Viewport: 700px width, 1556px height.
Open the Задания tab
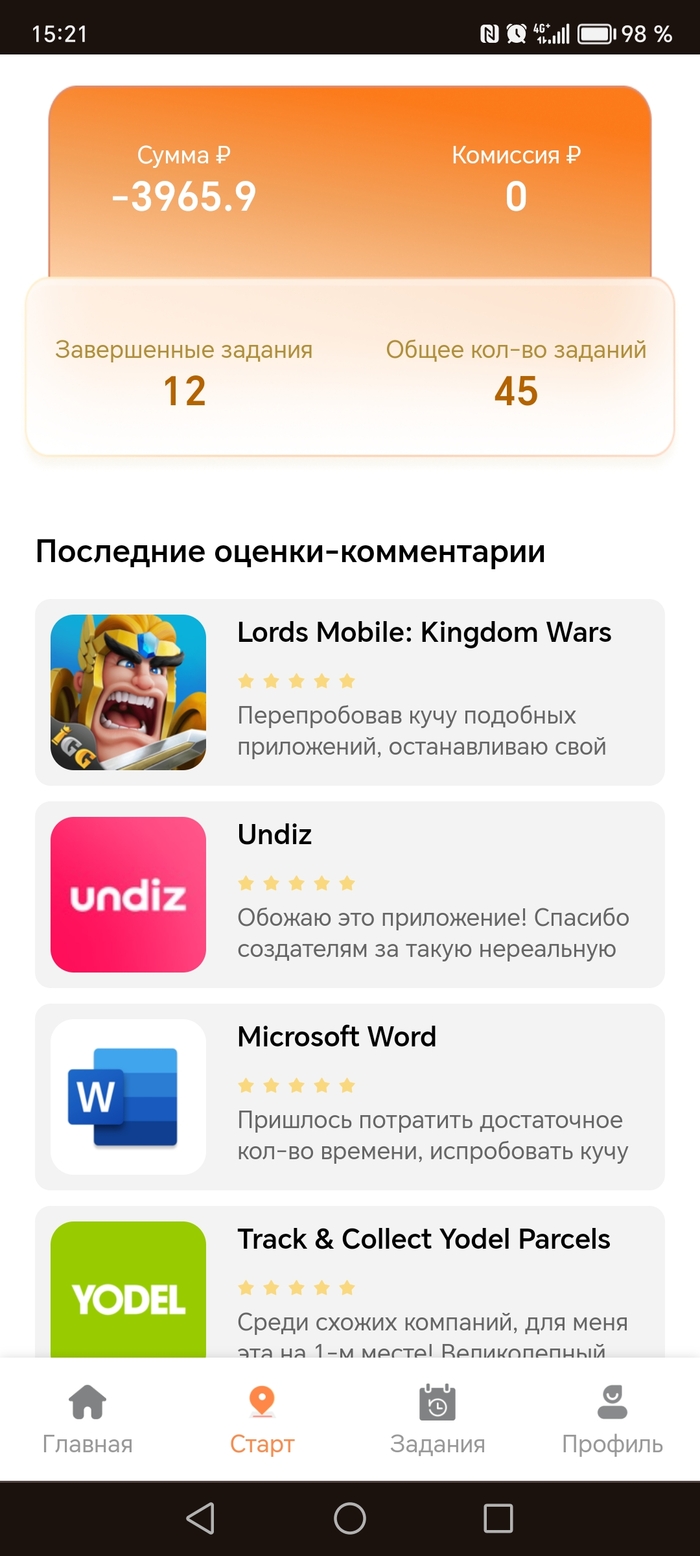point(437,1418)
